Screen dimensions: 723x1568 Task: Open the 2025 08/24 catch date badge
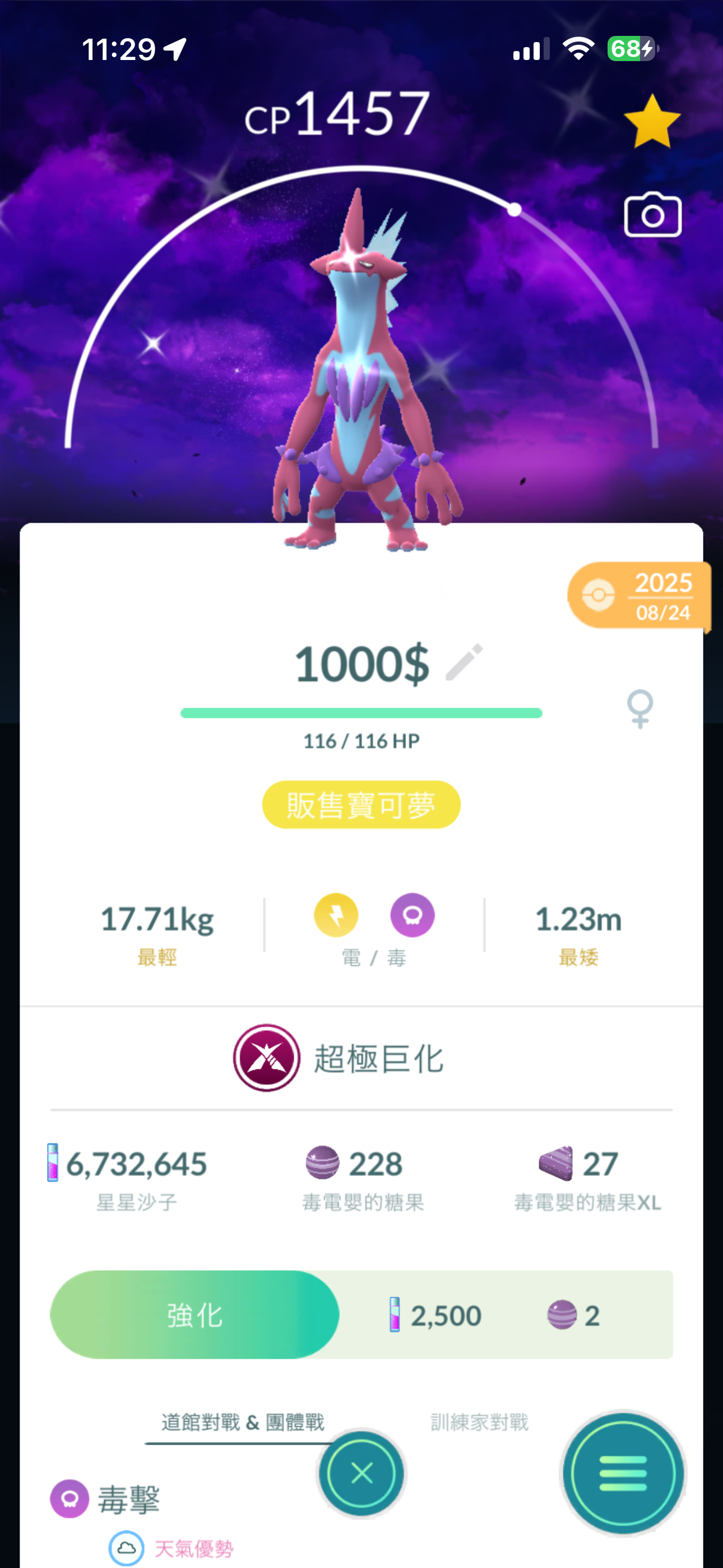[x=638, y=596]
